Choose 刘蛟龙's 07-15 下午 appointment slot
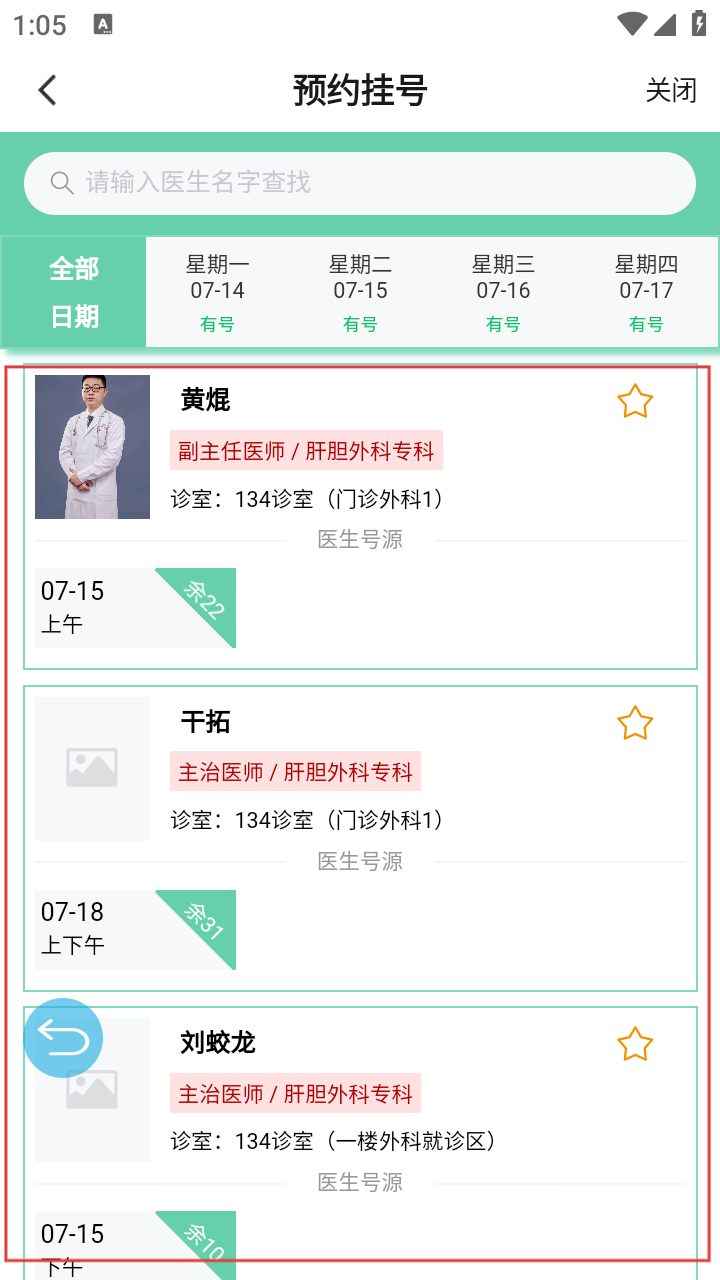 click(135, 1246)
